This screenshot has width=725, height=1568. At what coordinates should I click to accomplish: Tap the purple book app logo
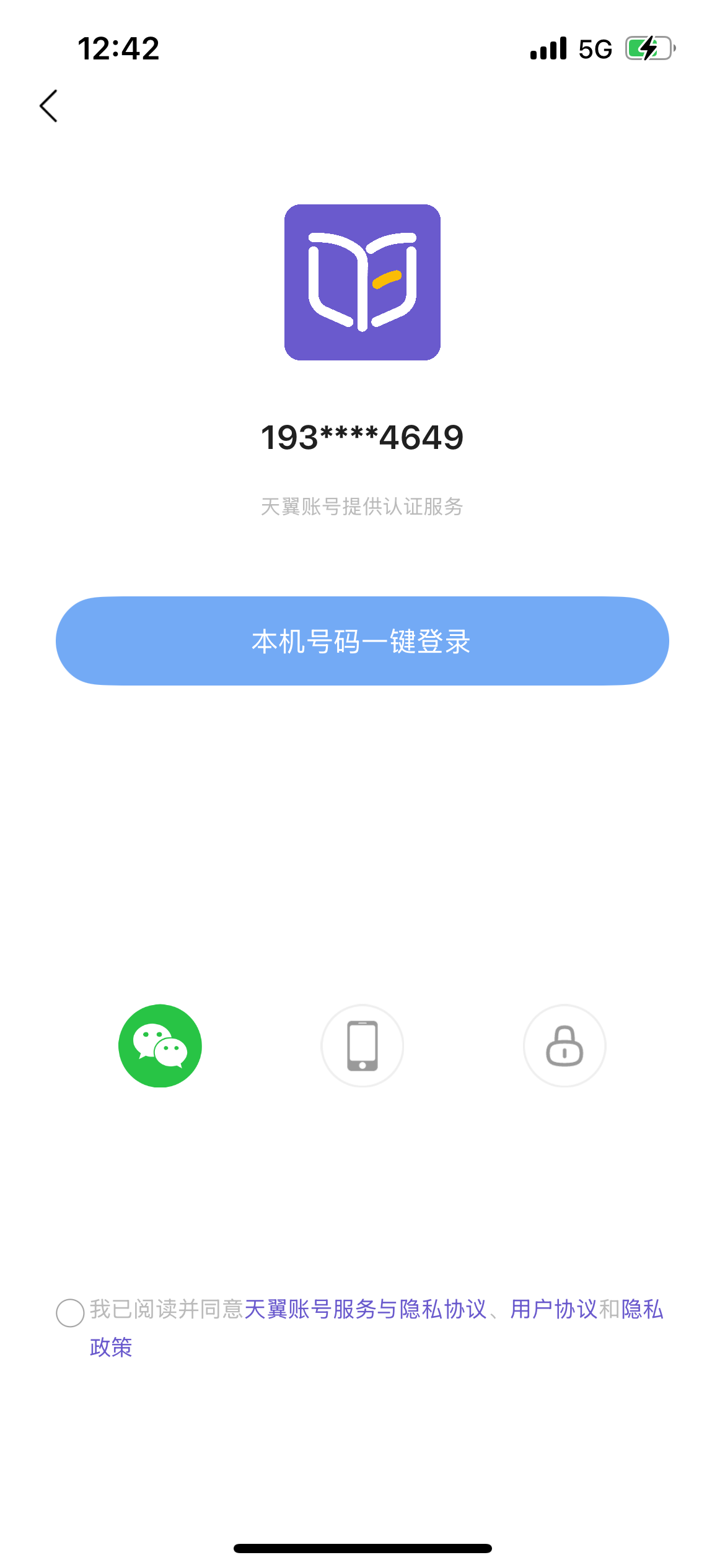[362, 282]
